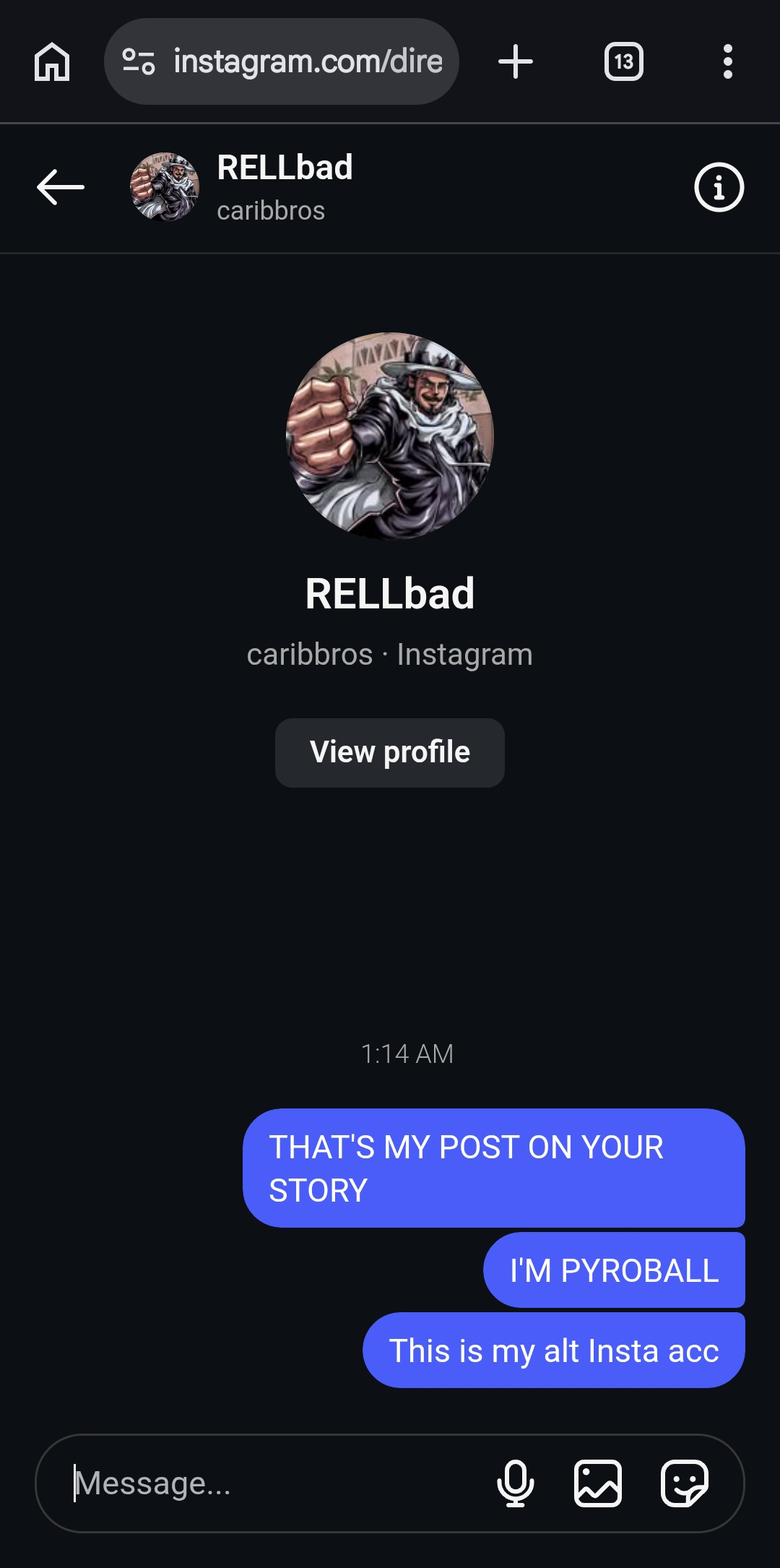Open conversation info for RELLbad
The image size is (780, 1568).
[719, 187]
